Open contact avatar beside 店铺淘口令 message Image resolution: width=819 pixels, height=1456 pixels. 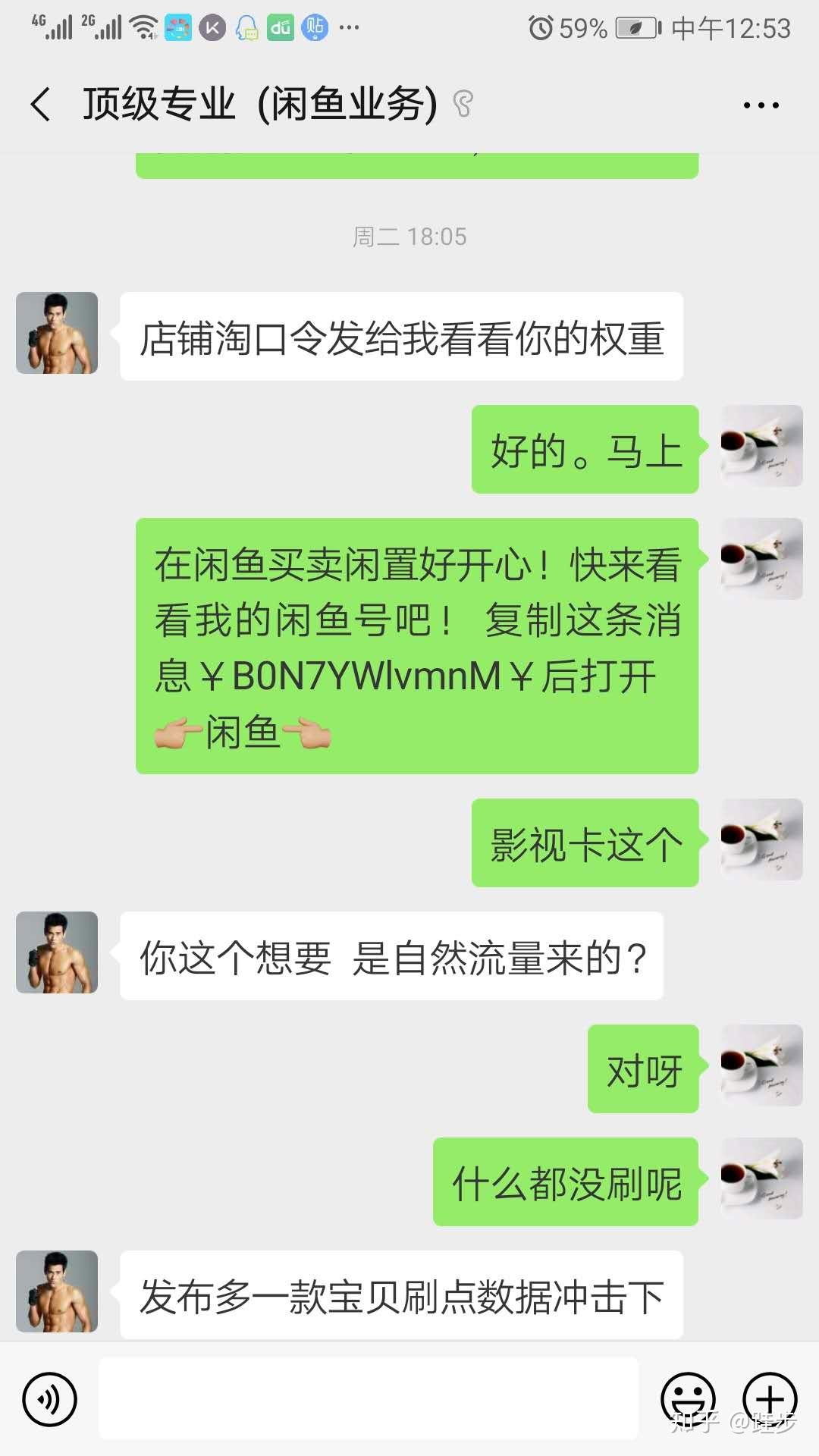point(57,333)
